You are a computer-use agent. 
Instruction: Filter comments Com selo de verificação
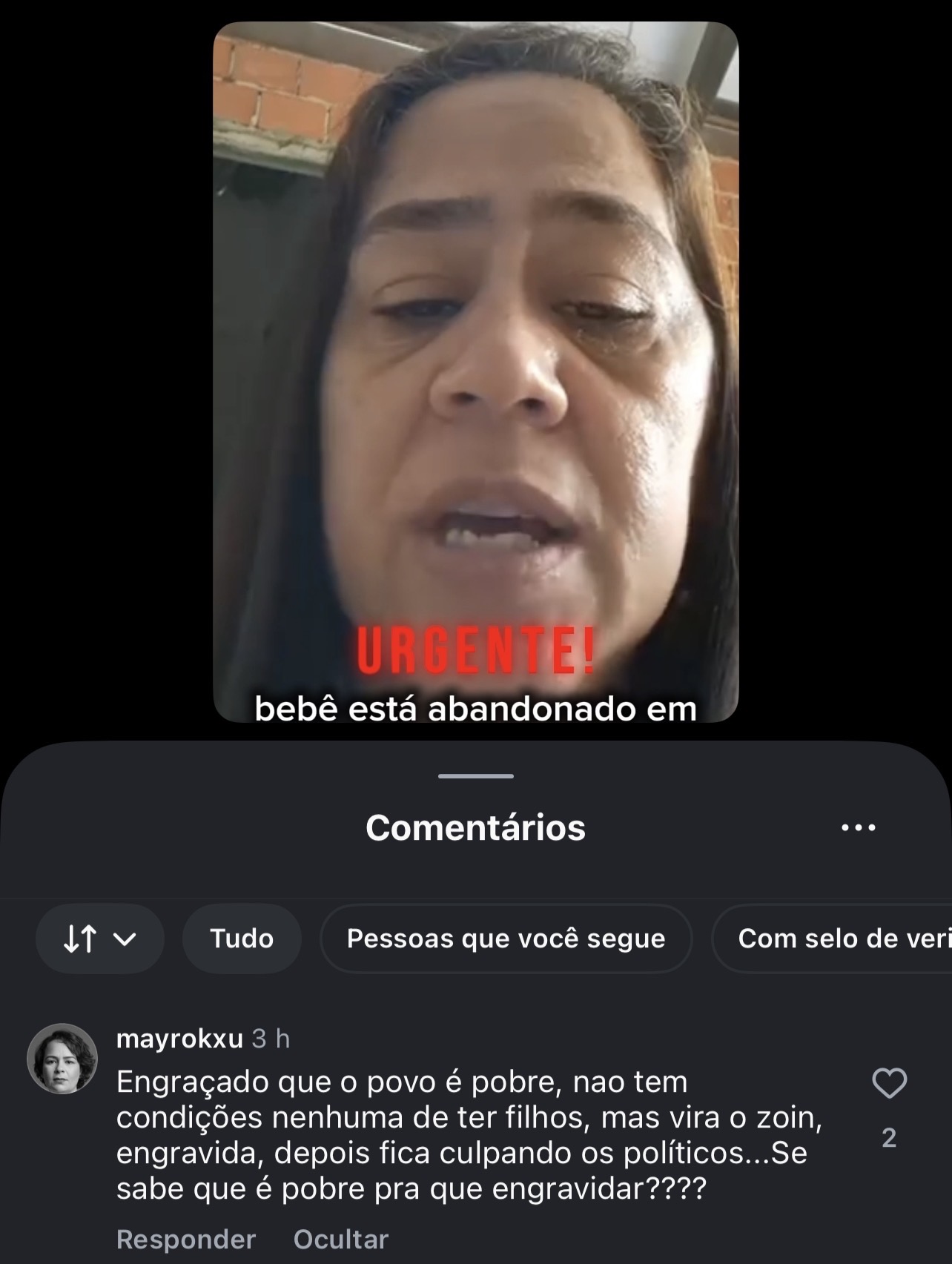point(834,939)
